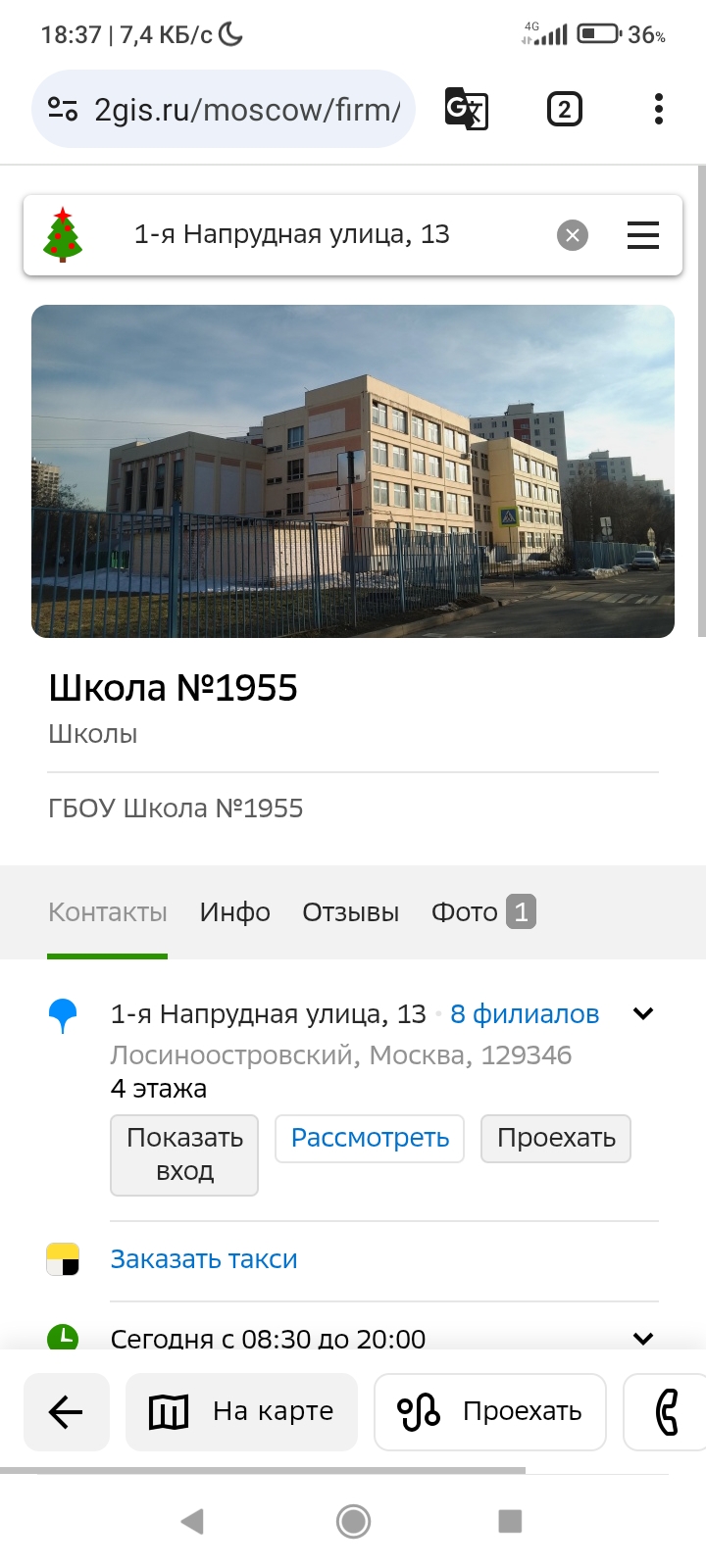Screen dimensions: 706x1568
Task: Open the browser URL address bar
Action: pyautogui.click(x=224, y=109)
